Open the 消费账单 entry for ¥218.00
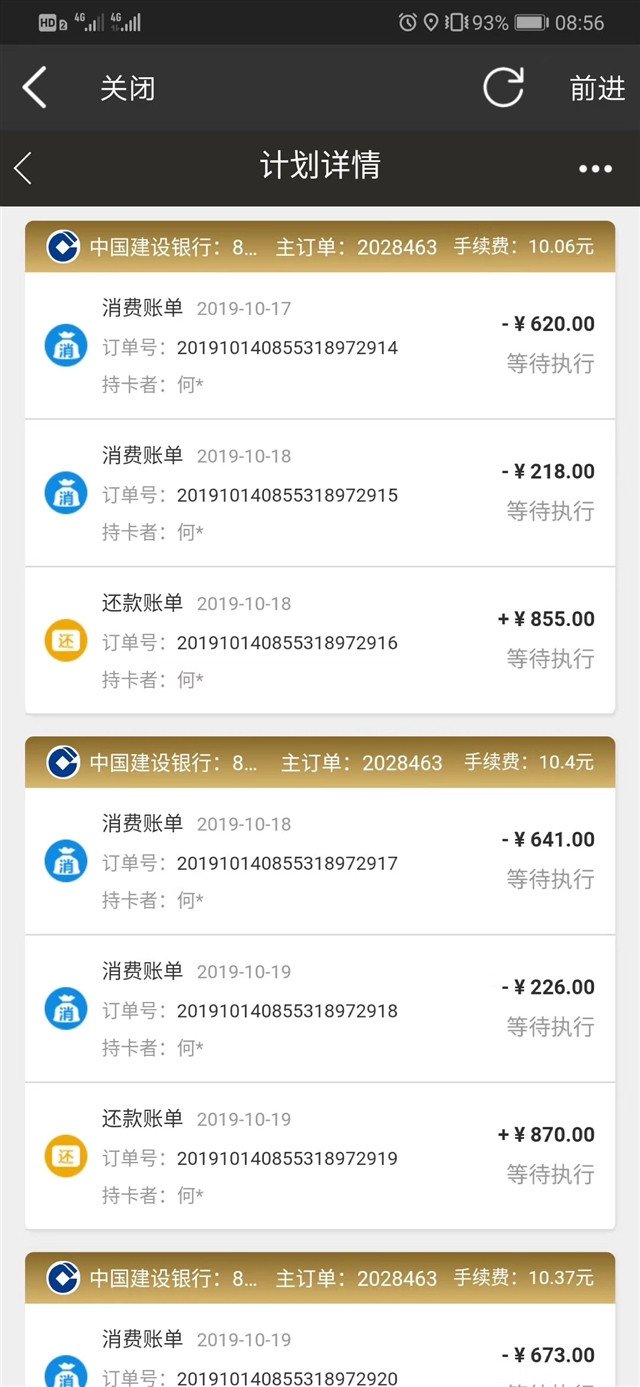 (x=320, y=493)
